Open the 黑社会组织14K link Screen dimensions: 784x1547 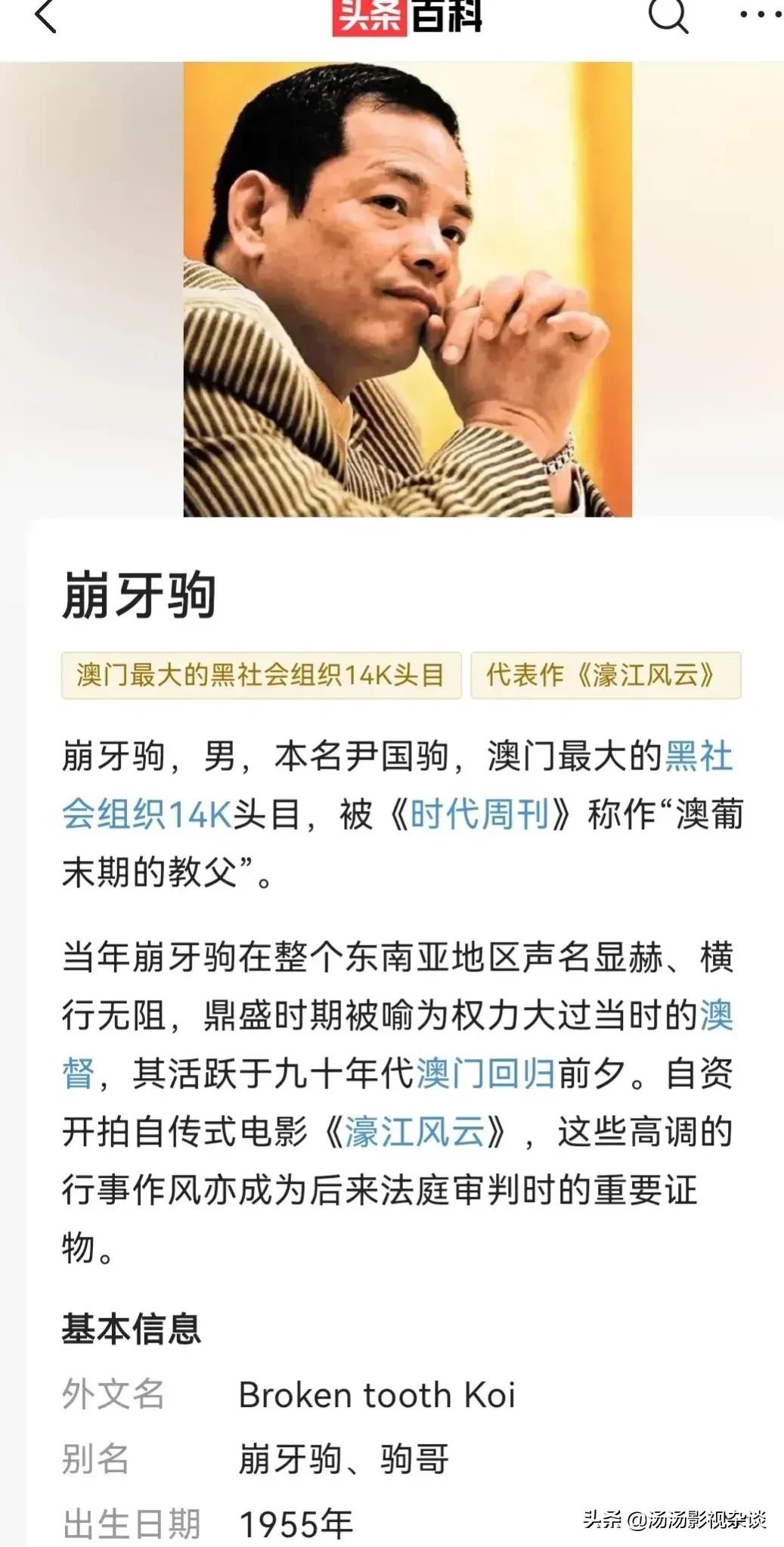pyautogui.click(x=147, y=815)
